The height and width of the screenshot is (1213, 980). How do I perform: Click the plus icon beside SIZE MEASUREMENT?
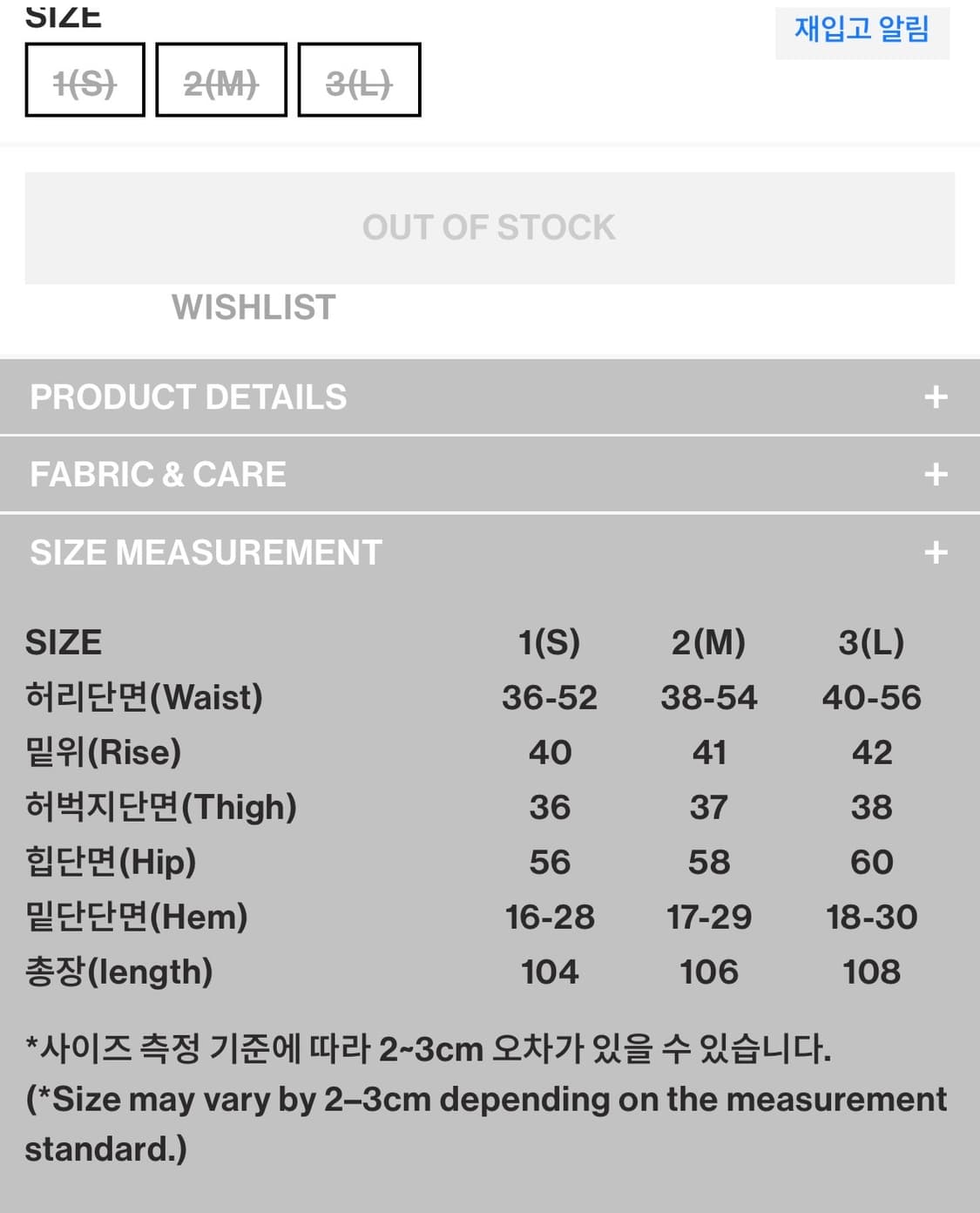936,552
